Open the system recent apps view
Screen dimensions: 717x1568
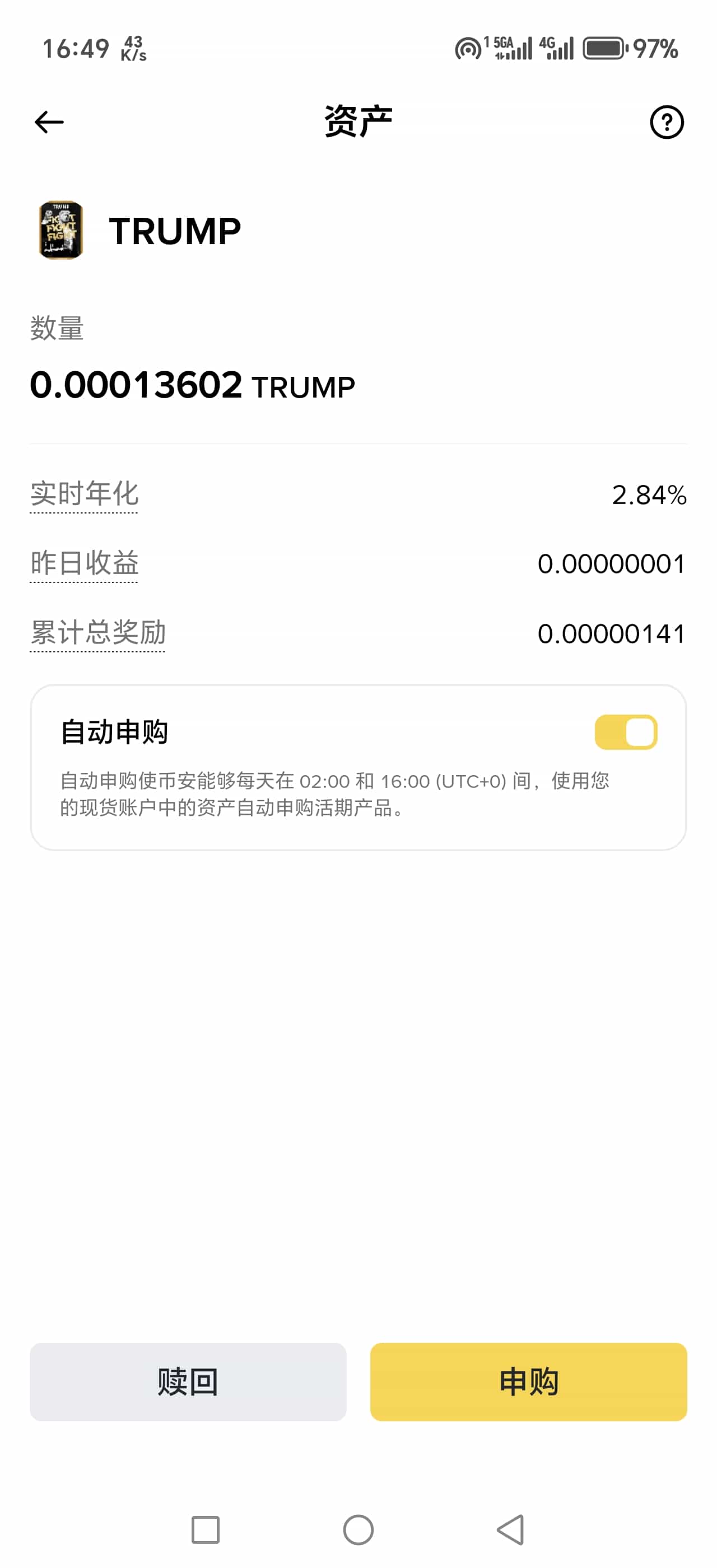tap(205, 1530)
